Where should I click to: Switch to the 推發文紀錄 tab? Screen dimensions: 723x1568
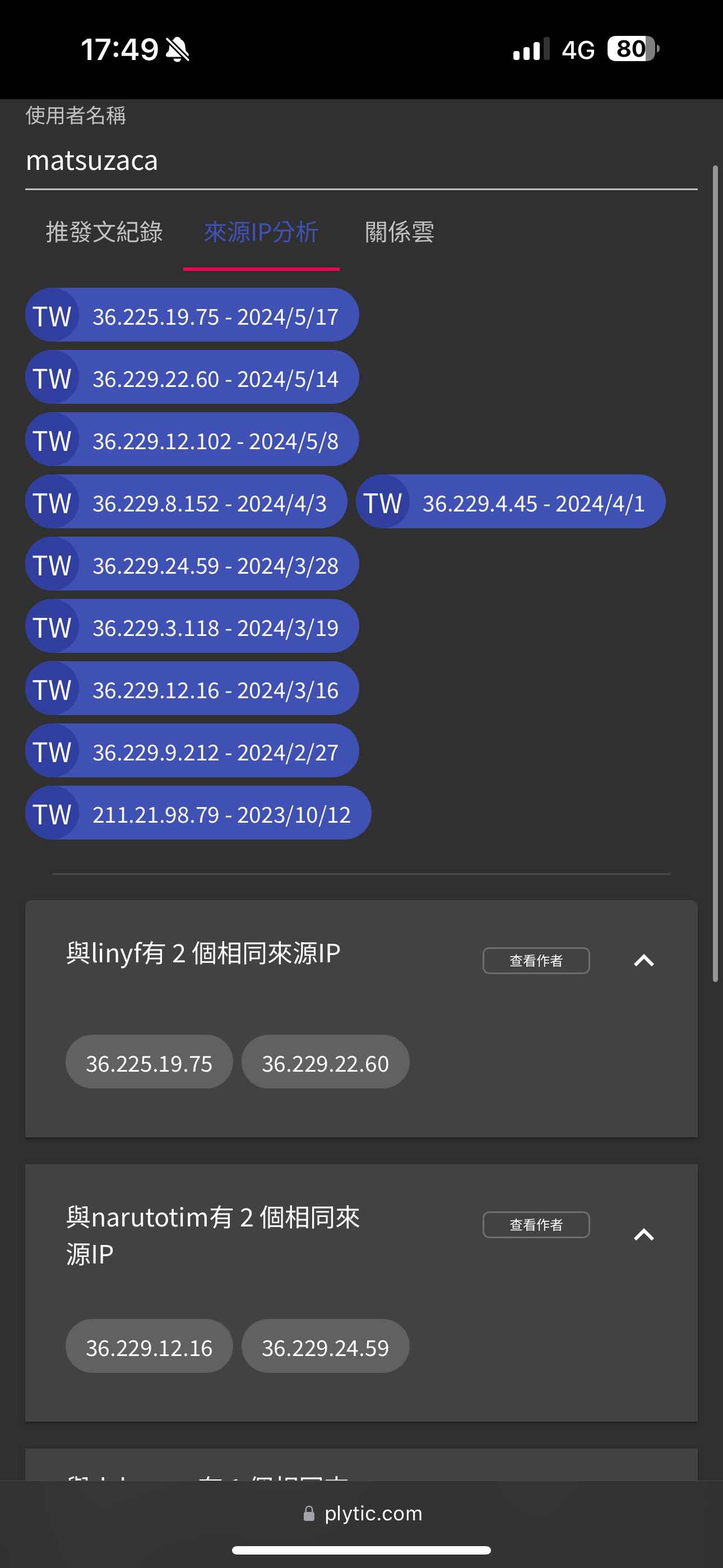[x=105, y=232]
